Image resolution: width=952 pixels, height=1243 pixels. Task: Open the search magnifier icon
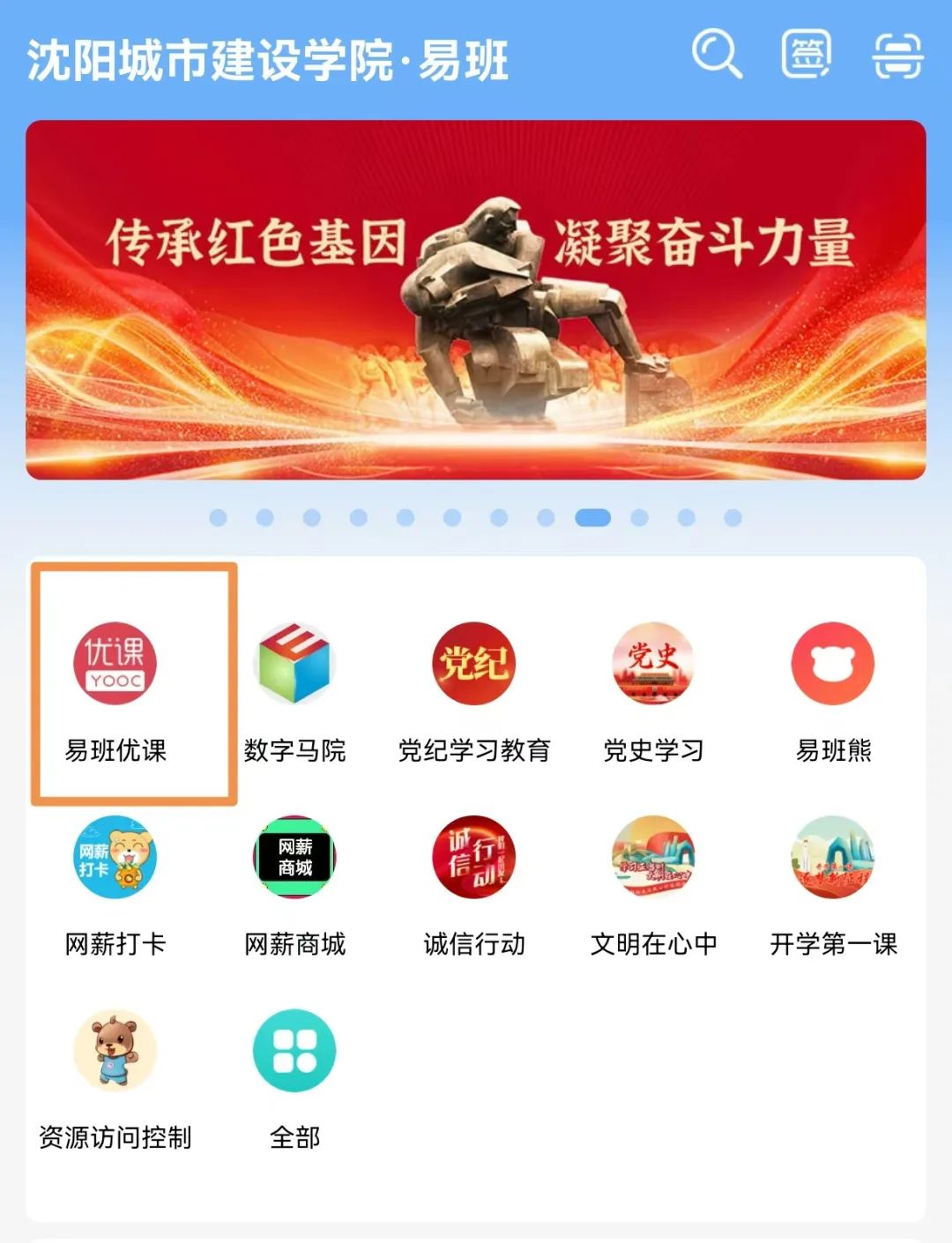(716, 55)
